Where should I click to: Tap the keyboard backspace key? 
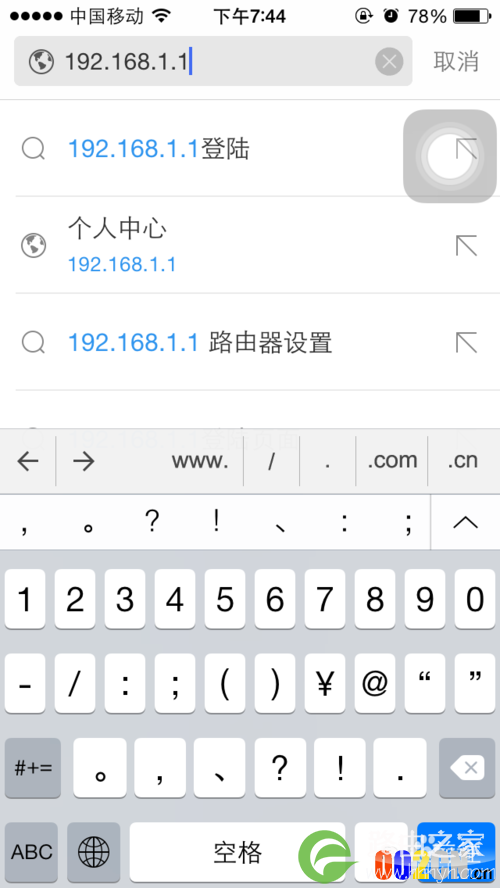467,768
